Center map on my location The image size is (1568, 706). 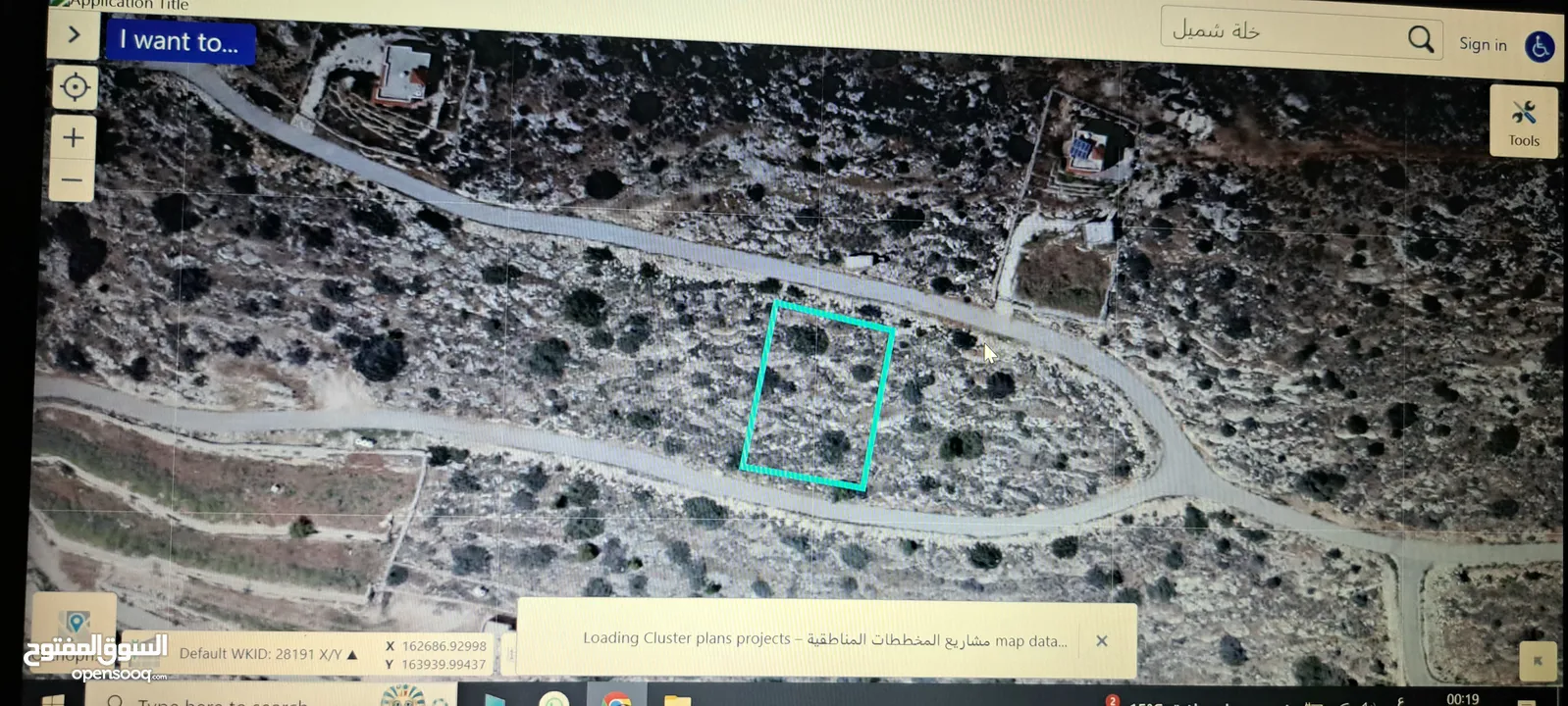tap(75, 87)
